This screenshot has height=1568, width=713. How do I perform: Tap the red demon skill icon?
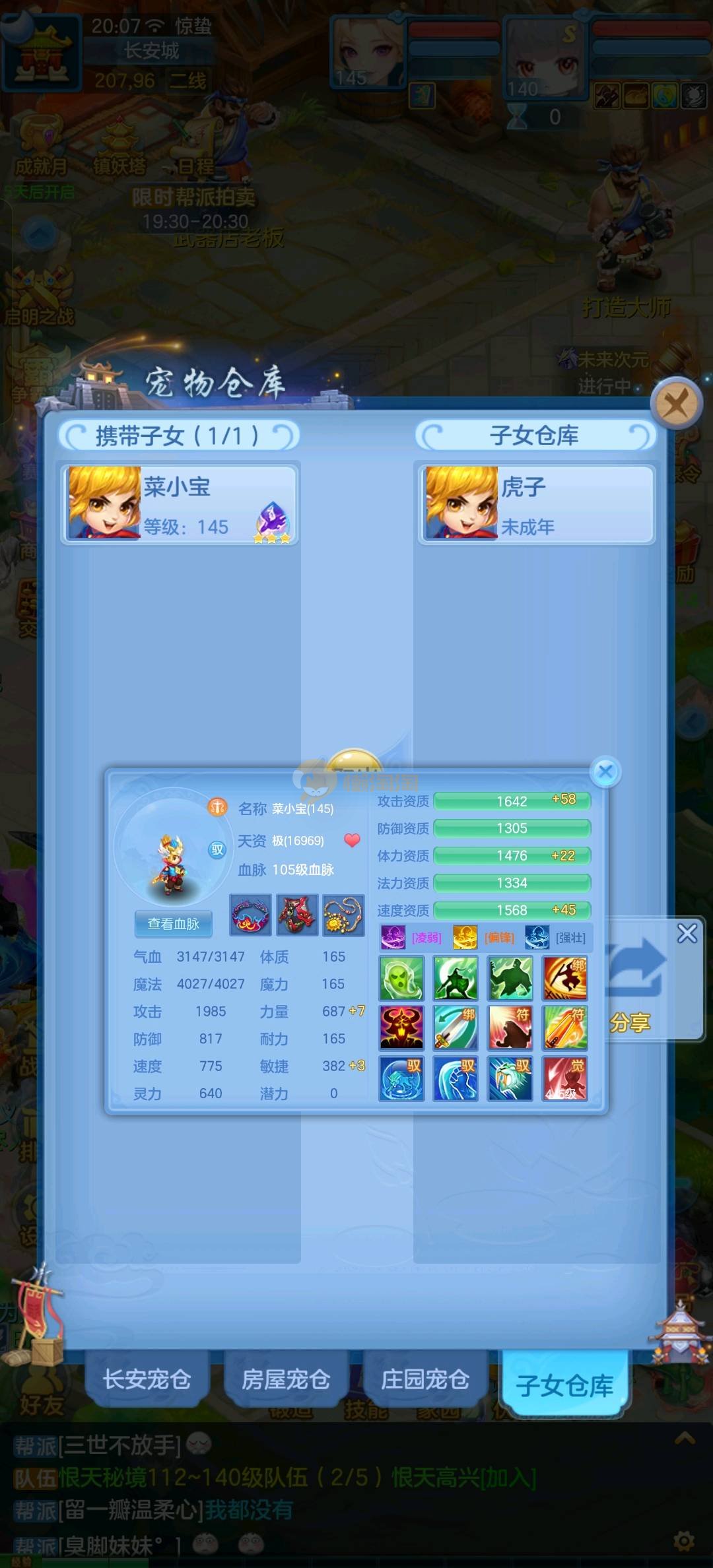[401, 1028]
